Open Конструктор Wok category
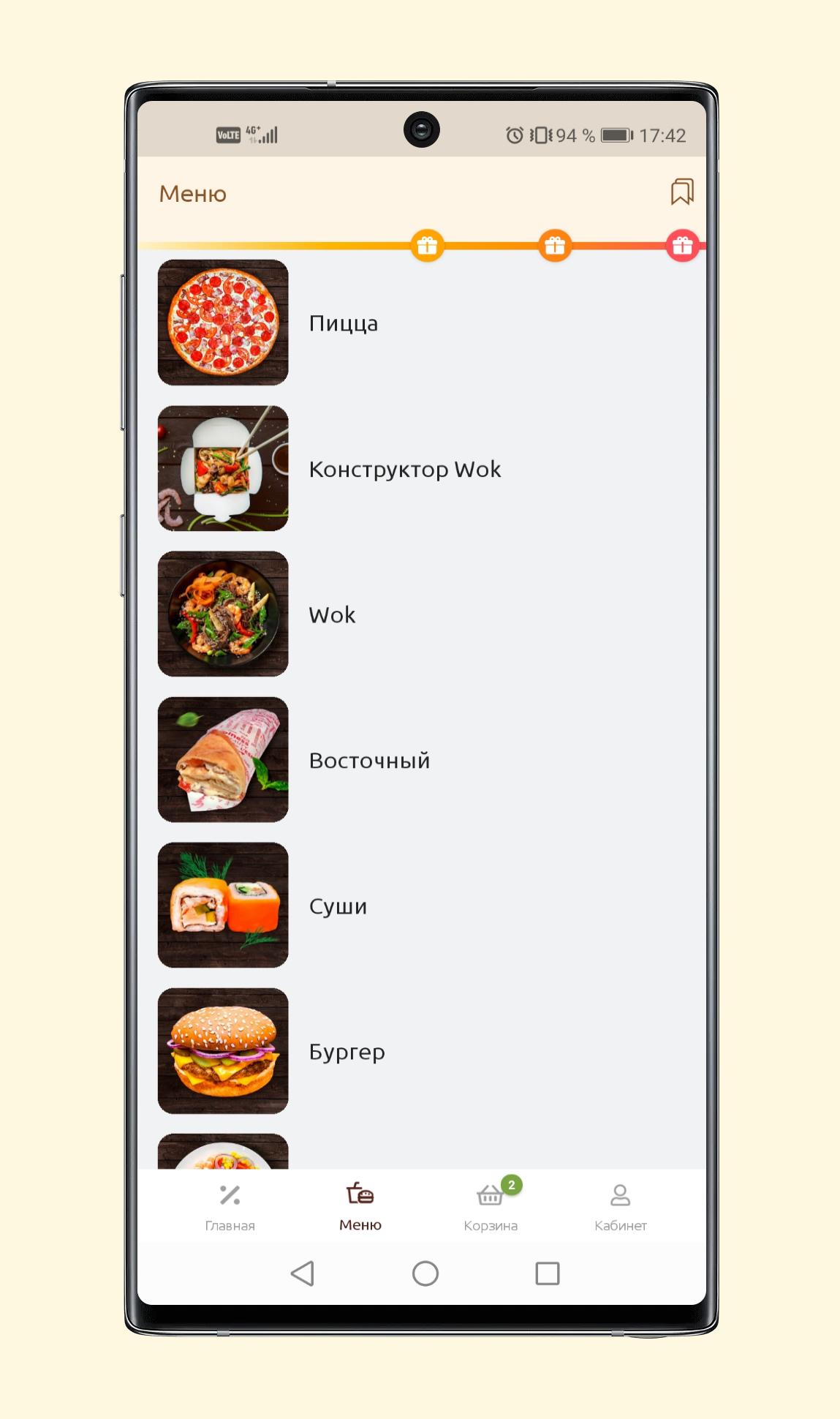This screenshot has height=1419, width=840. [422, 468]
